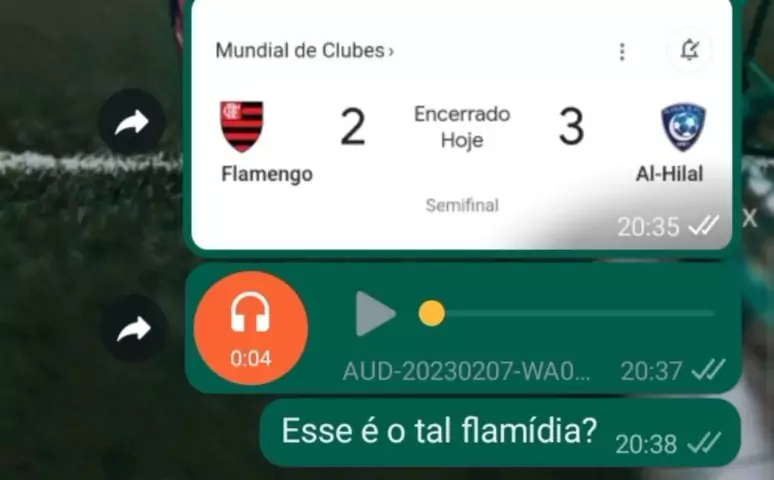Forward the Flamengo vs Al-Hilal score image

[131, 123]
